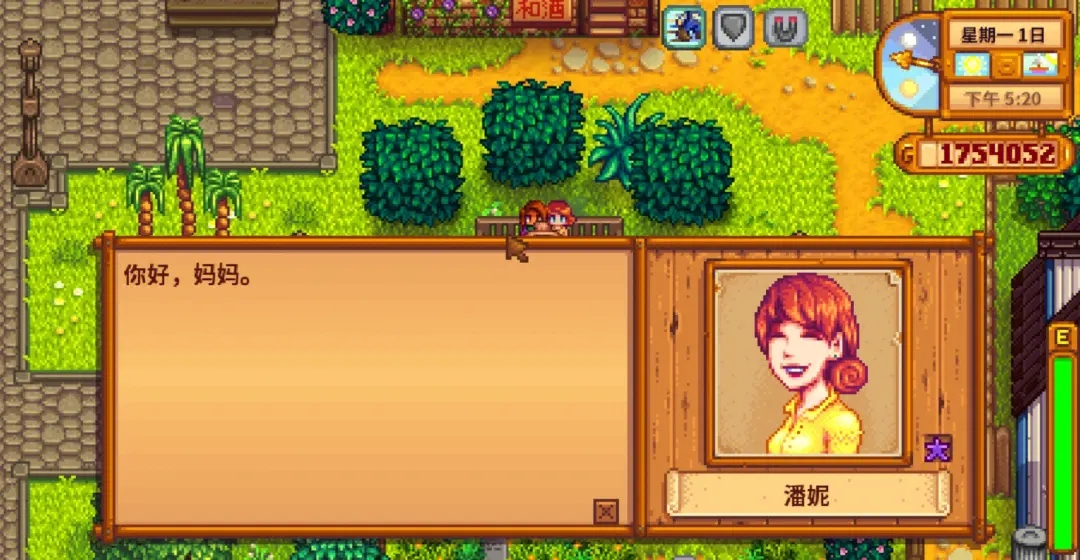This screenshot has height=560, width=1080.
Task: Check the shield defense buff icon
Action: coord(733,28)
